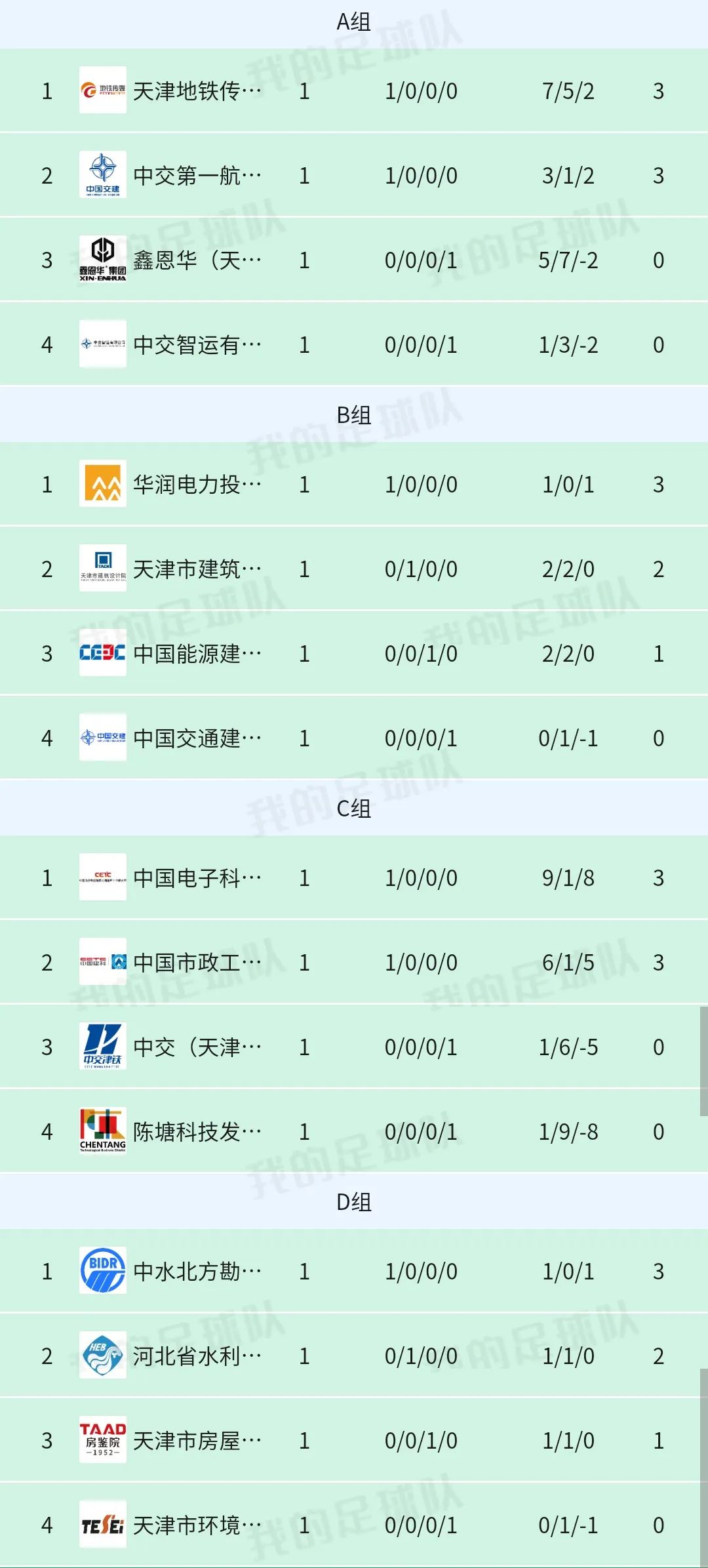Click the 鑫恩华集团 XIN·ENHUA logo
This screenshot has height=1568, width=708.
tap(103, 259)
